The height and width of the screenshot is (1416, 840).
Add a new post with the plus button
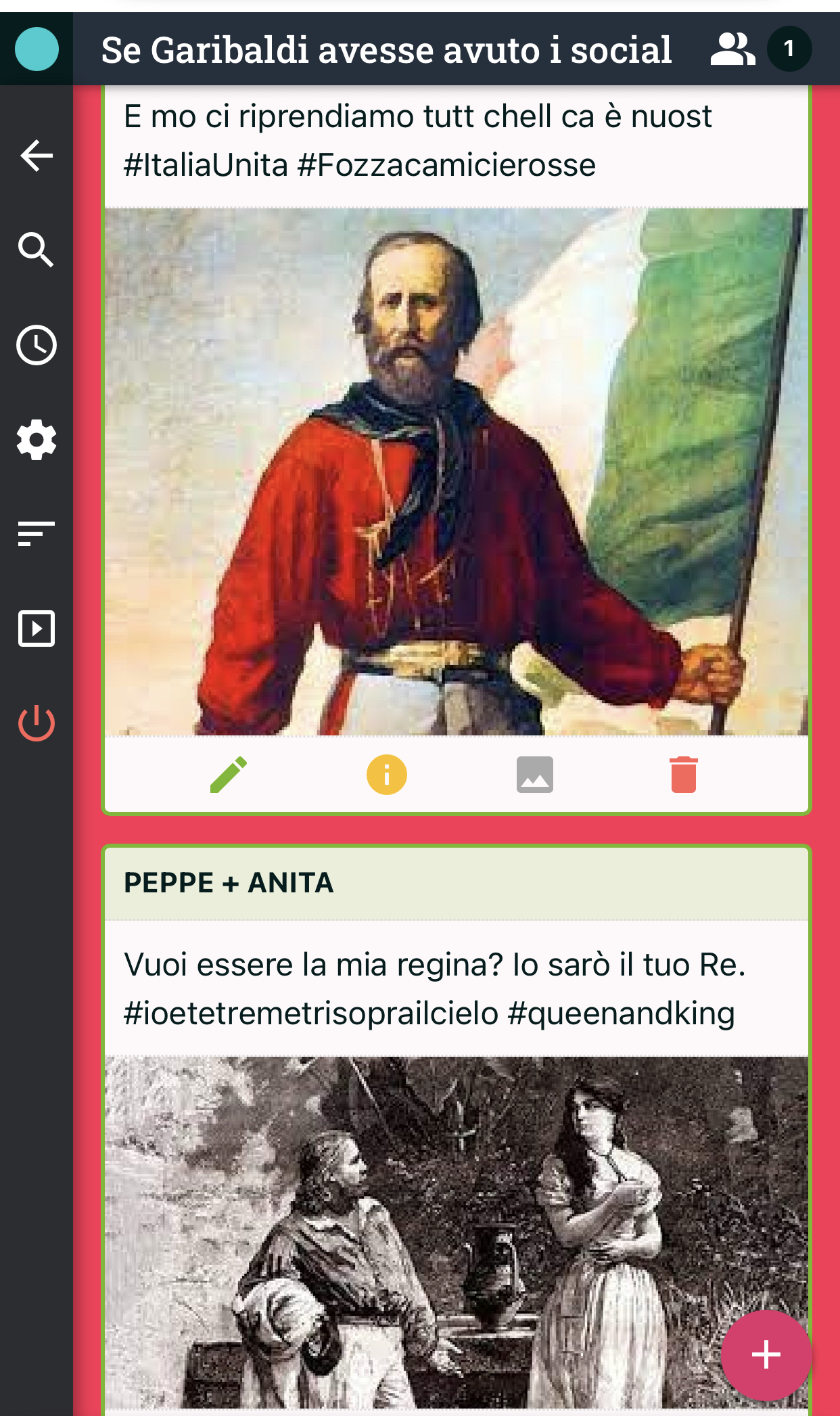click(x=766, y=1355)
